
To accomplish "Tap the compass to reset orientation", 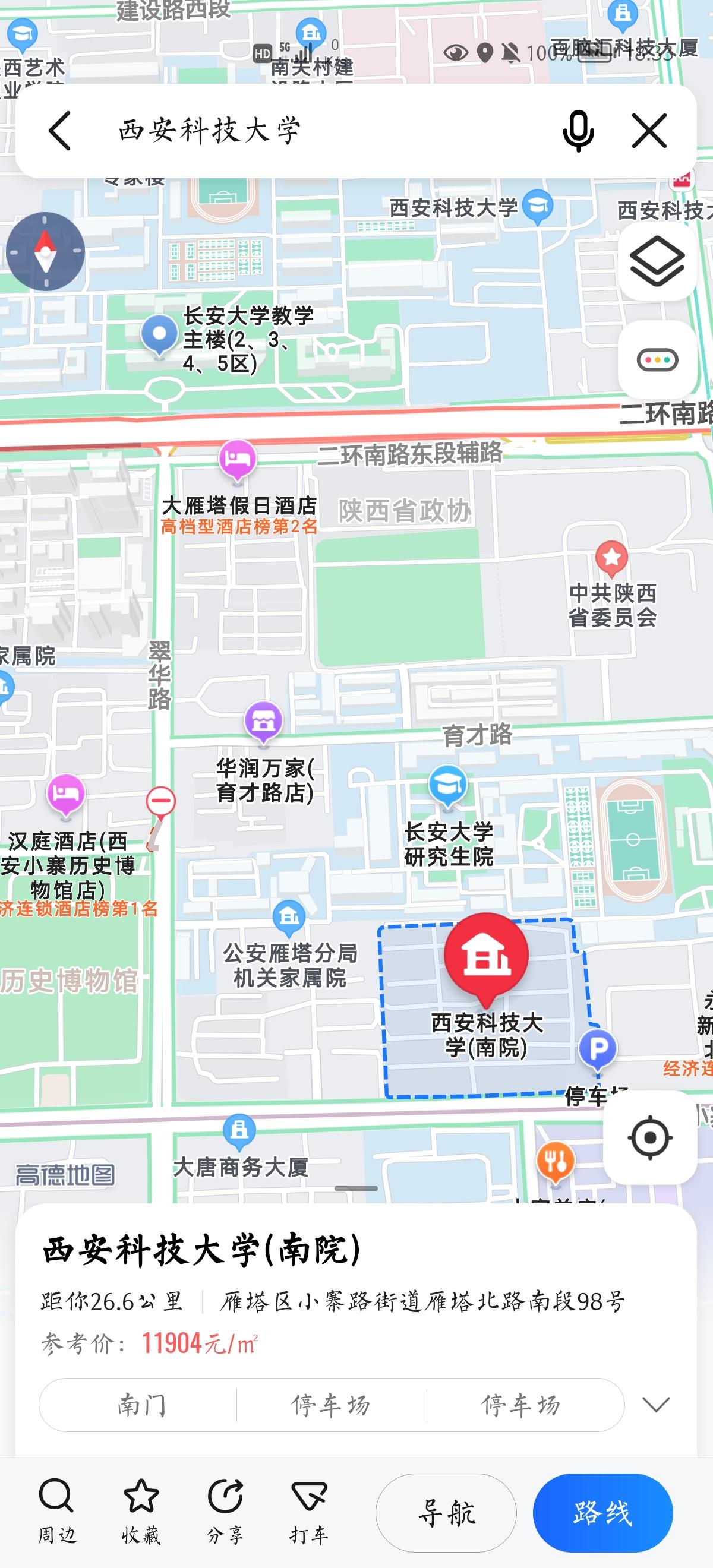I will (x=46, y=251).
